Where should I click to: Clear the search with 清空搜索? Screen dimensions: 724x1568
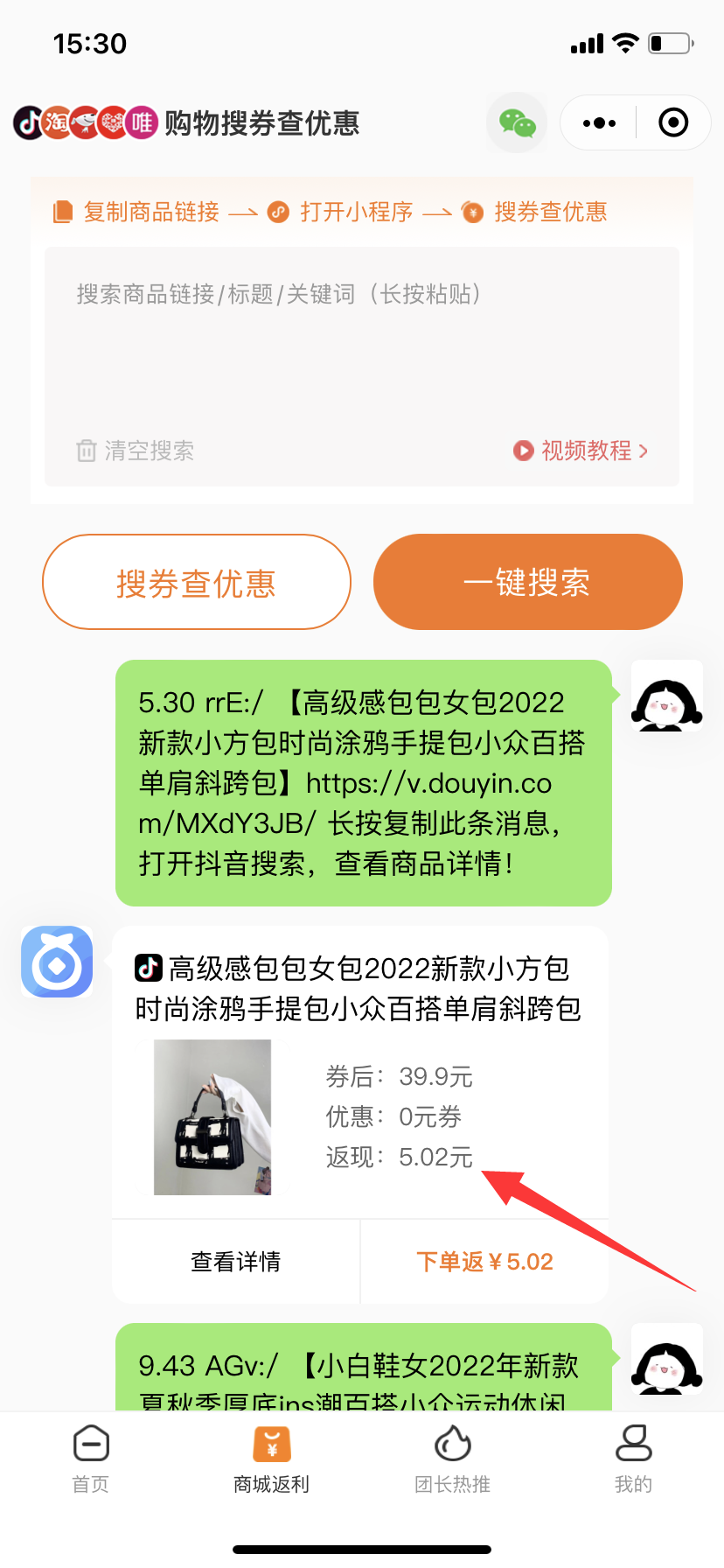(x=136, y=451)
